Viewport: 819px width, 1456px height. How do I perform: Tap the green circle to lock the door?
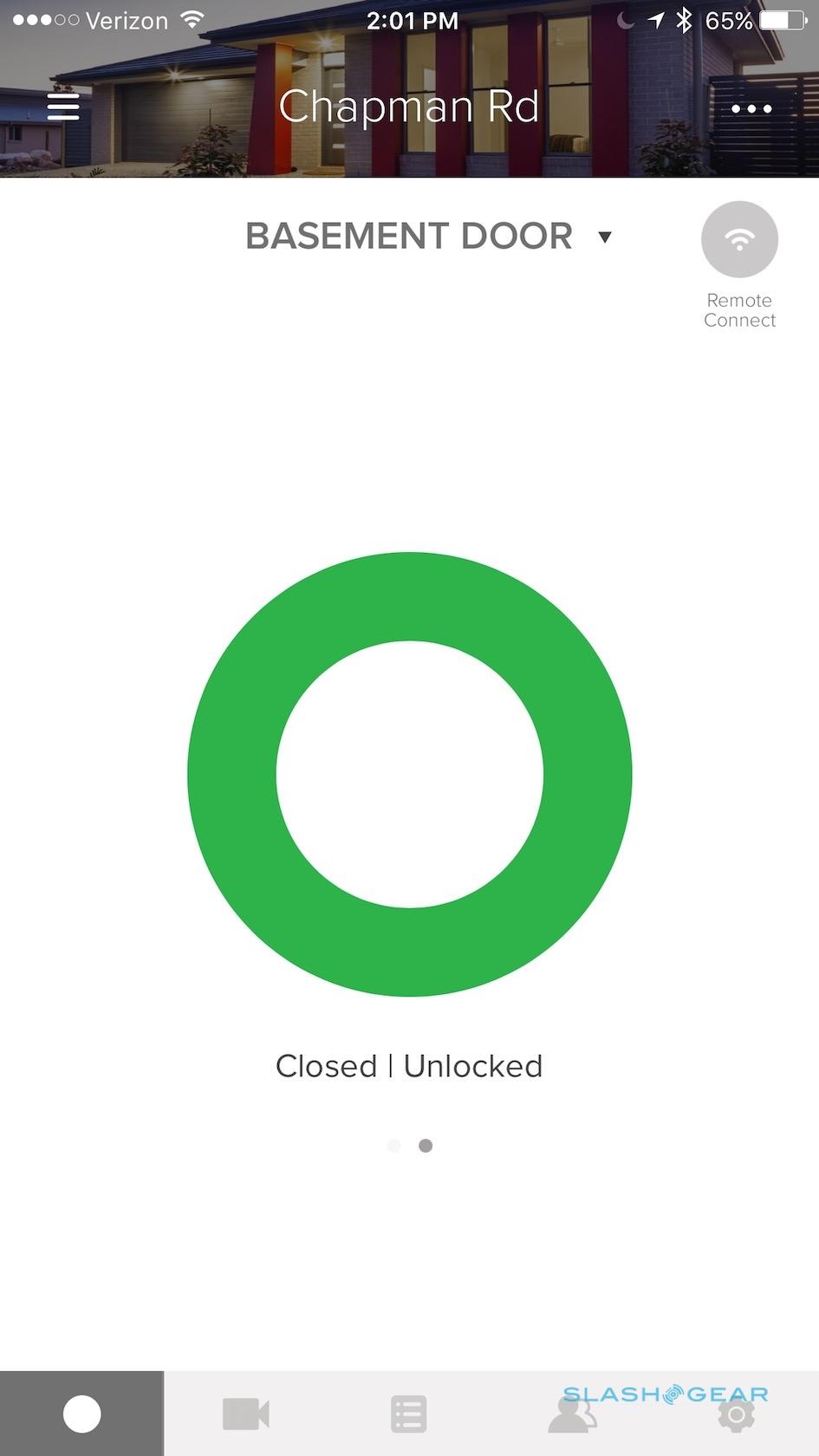(x=409, y=774)
